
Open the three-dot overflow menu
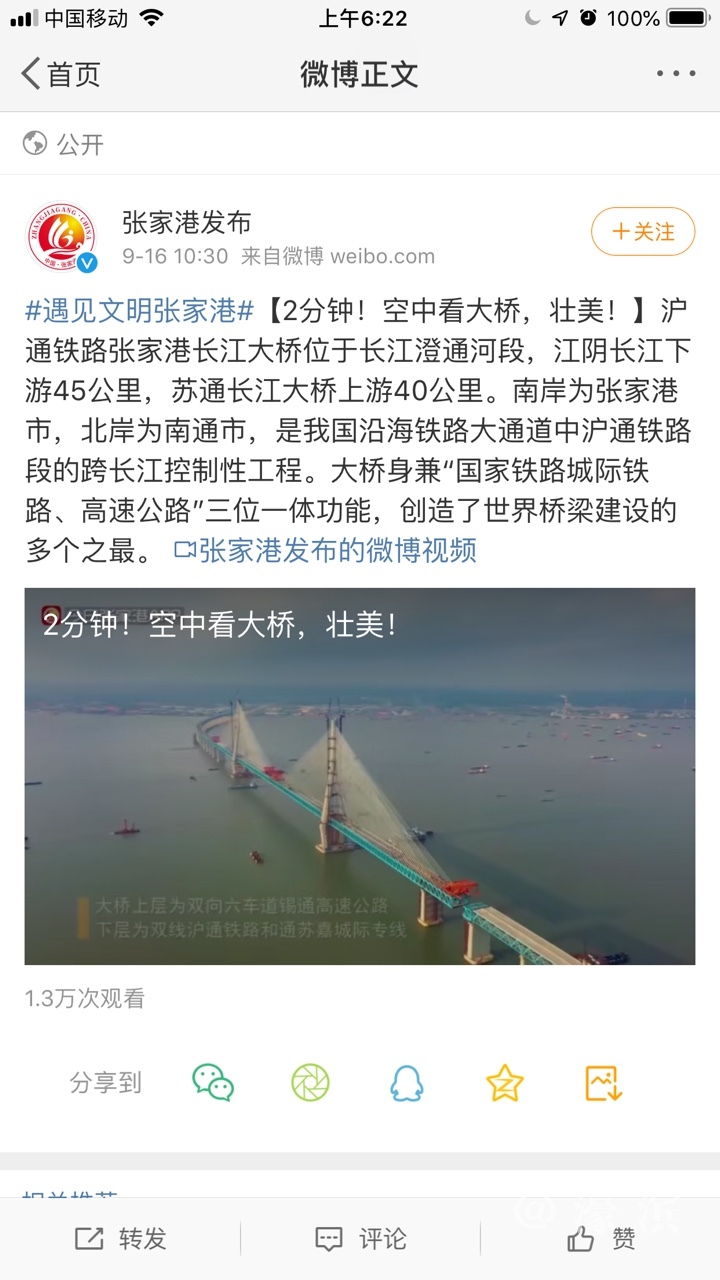click(676, 74)
